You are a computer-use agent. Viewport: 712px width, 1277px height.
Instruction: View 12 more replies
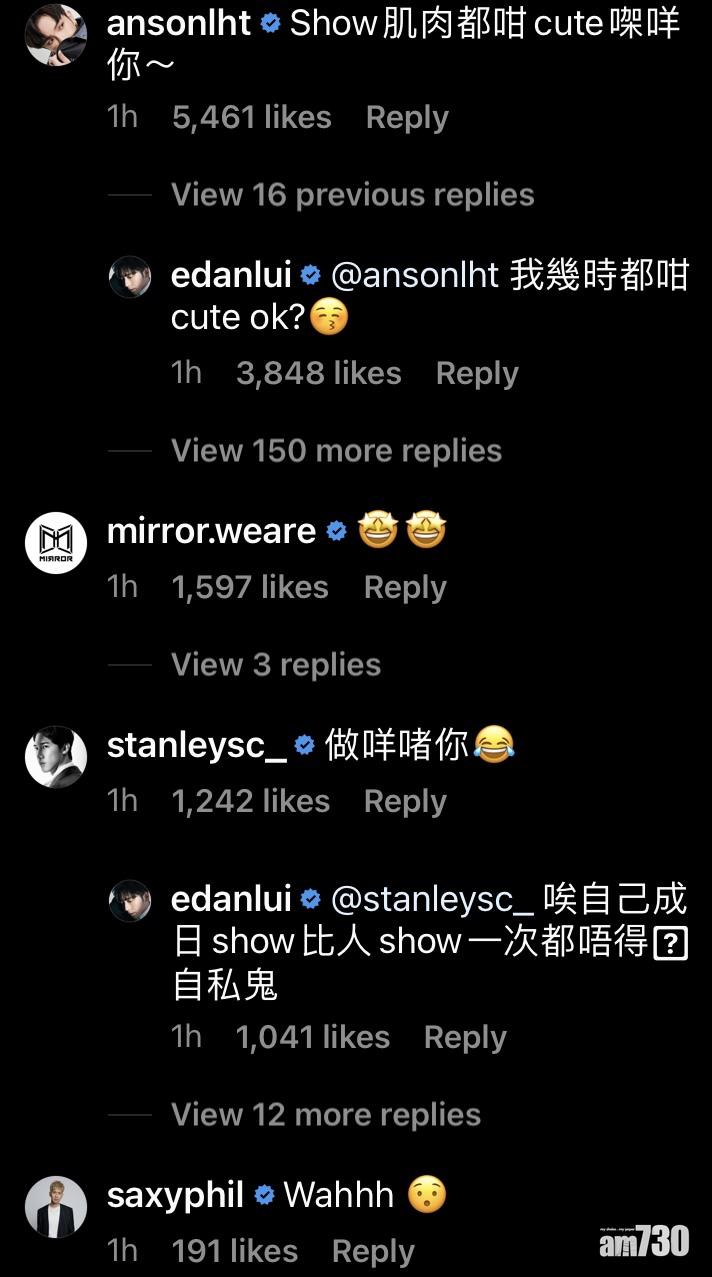pyautogui.click(x=326, y=1115)
